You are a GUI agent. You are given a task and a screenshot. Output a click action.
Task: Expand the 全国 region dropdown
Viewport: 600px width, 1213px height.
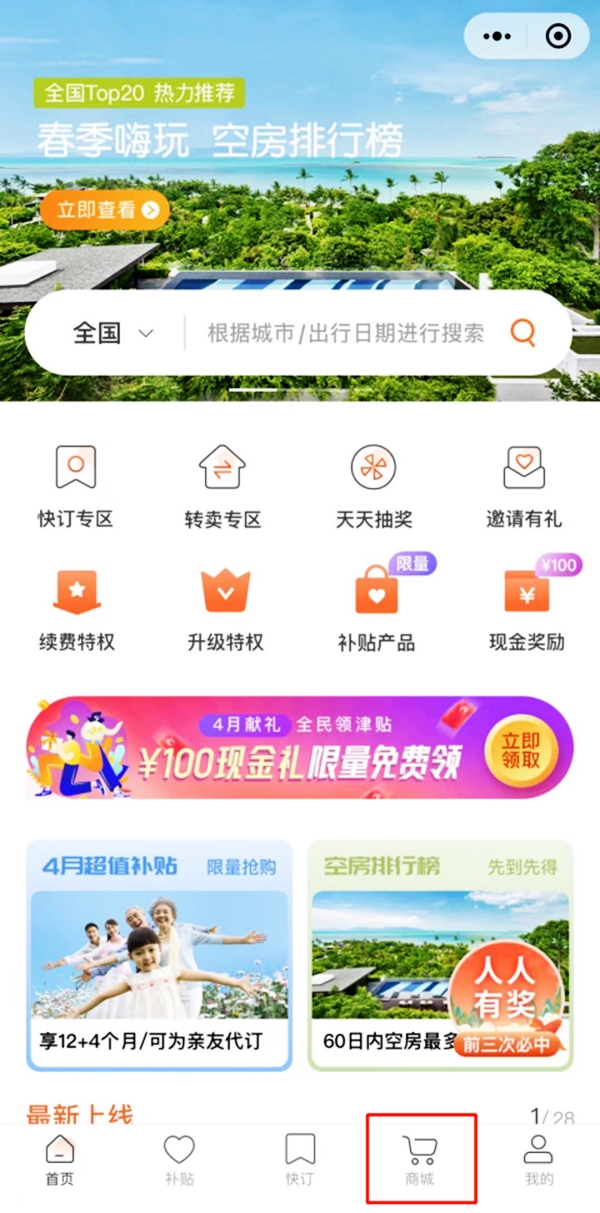(113, 333)
